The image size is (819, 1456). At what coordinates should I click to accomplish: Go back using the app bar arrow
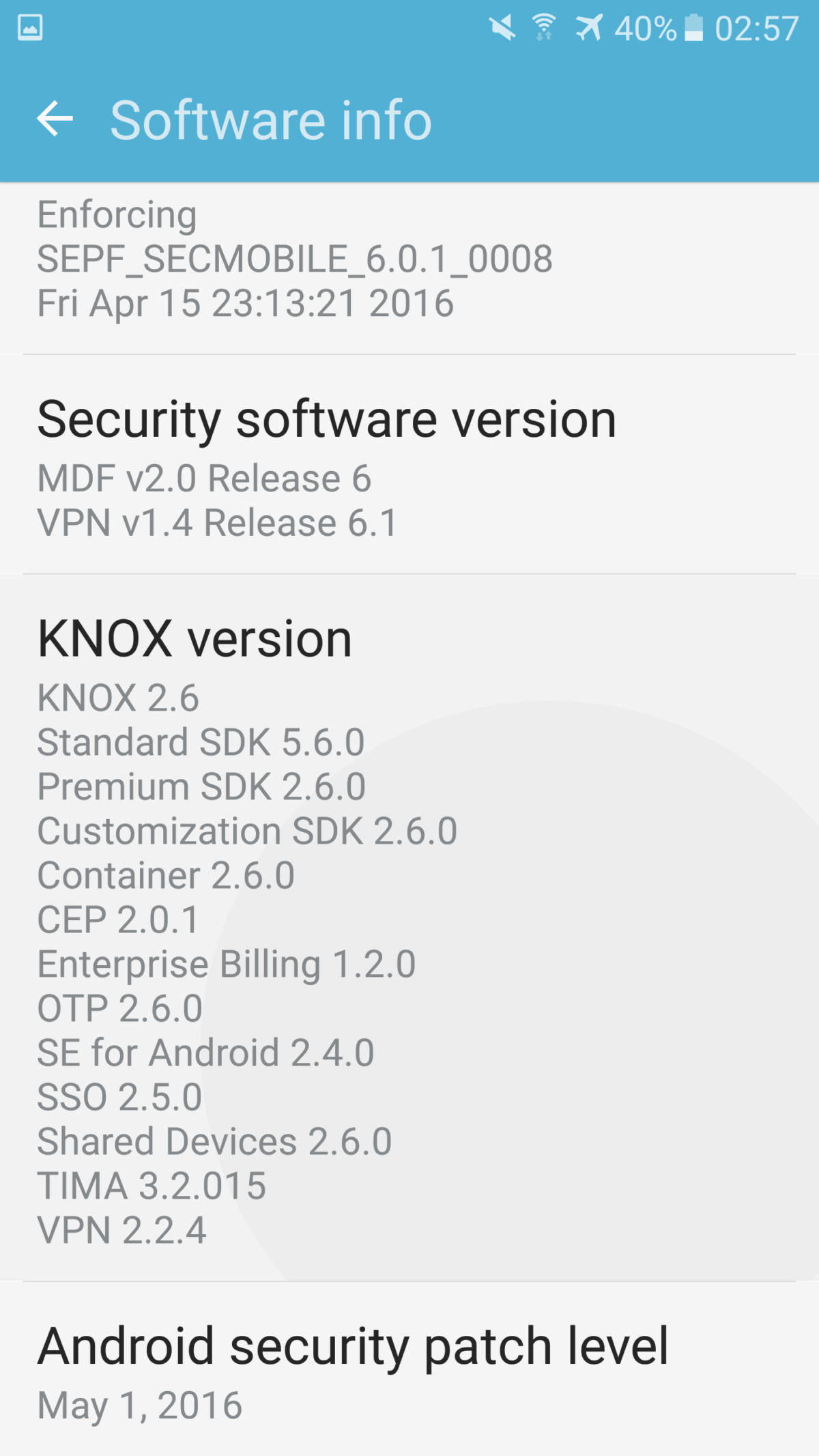[x=55, y=119]
